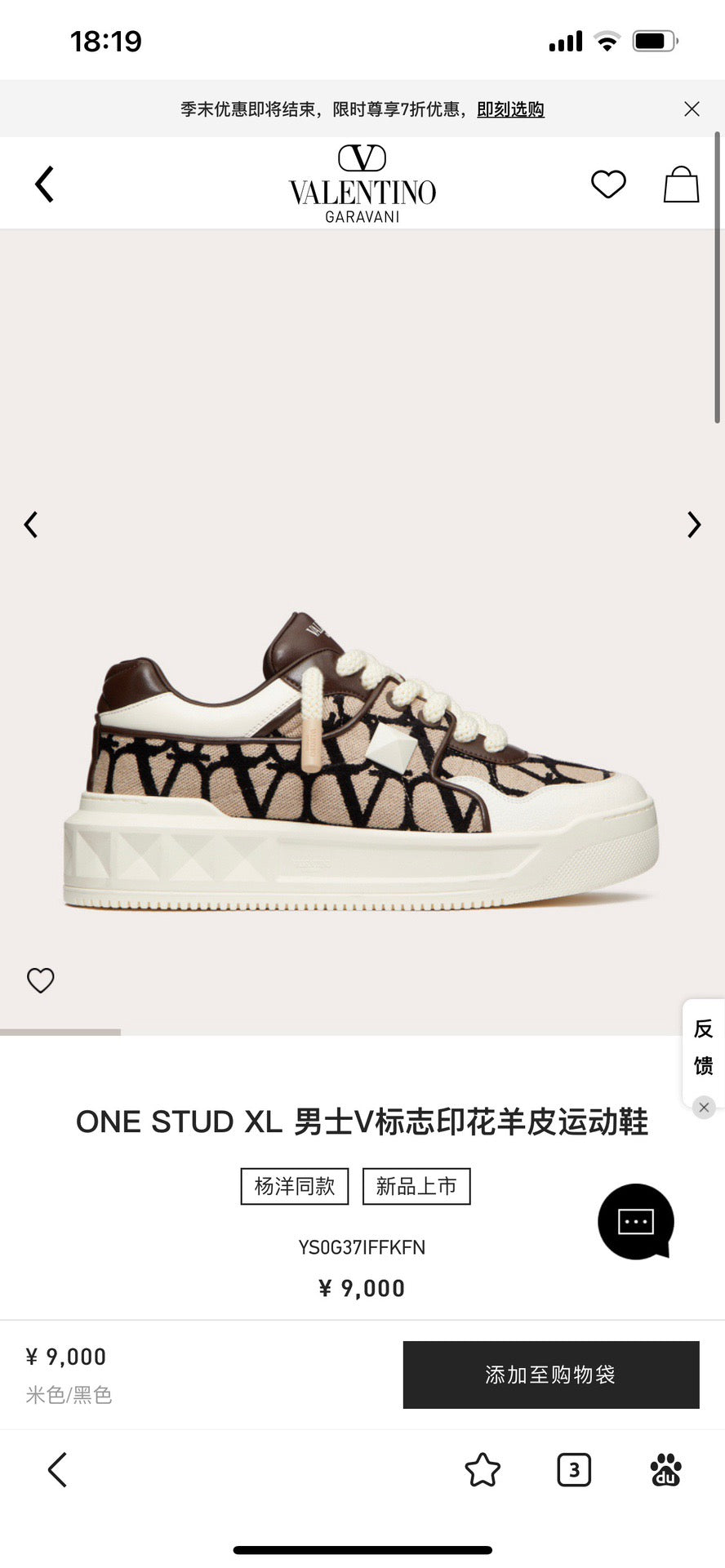Dismiss the seasonal offer banner
725x1568 pixels.
tap(692, 109)
